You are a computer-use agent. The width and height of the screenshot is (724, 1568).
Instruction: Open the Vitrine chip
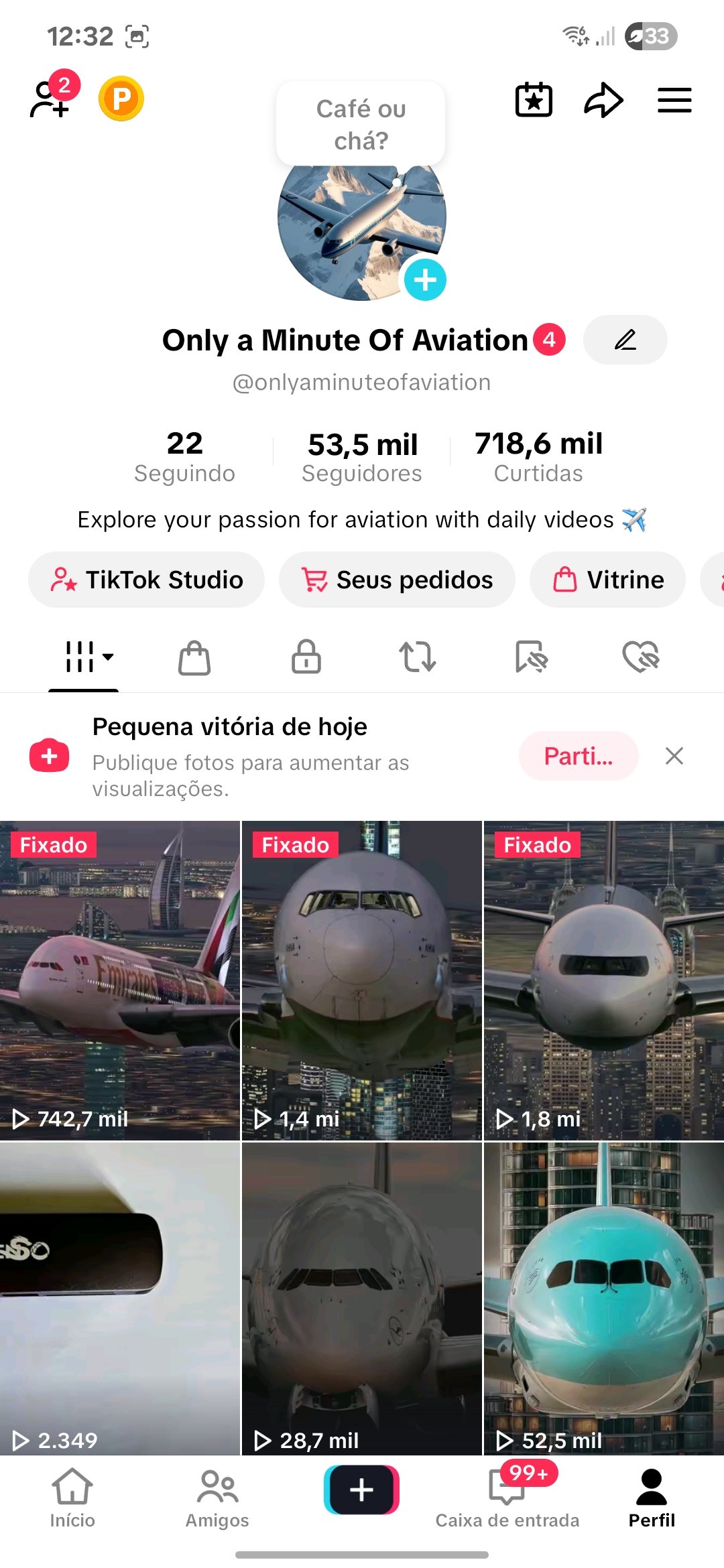tap(607, 580)
